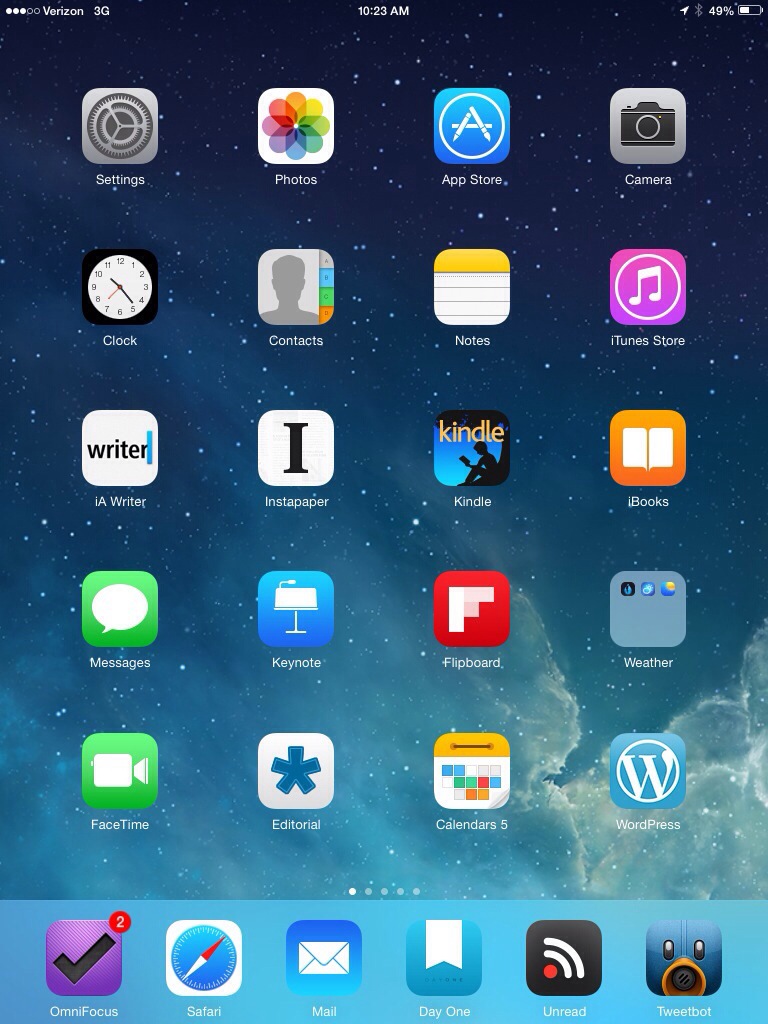This screenshot has width=768, height=1024.
Task: Open the Editorial app
Action: pyautogui.click(x=296, y=771)
